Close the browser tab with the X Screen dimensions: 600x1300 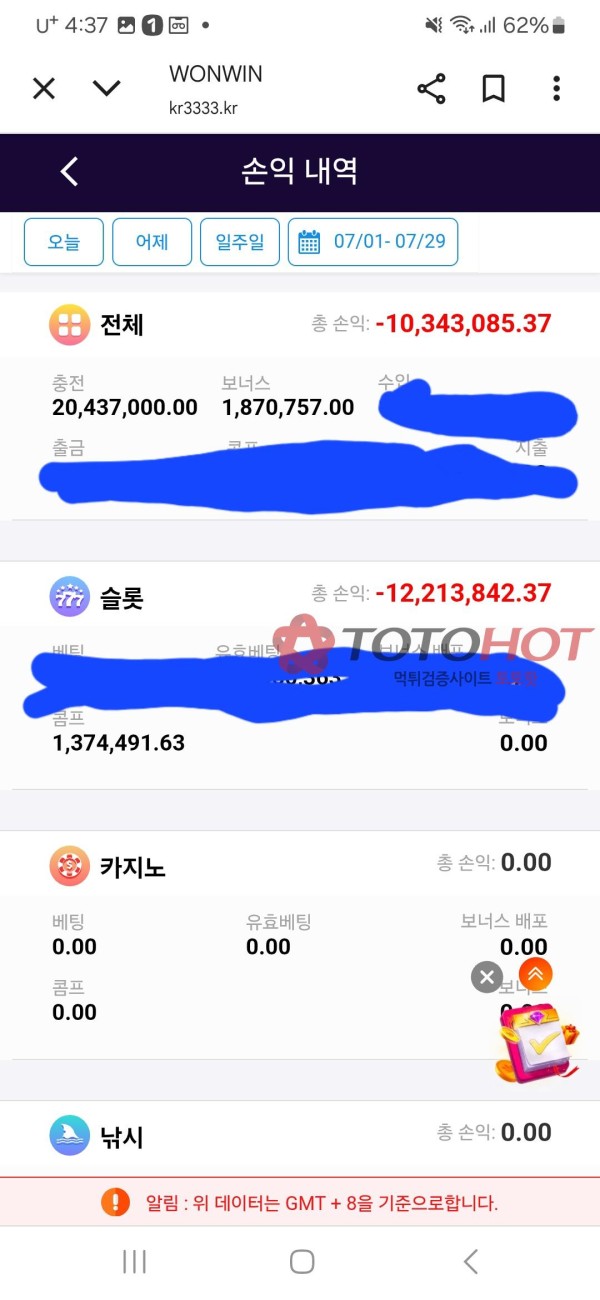[x=44, y=89]
